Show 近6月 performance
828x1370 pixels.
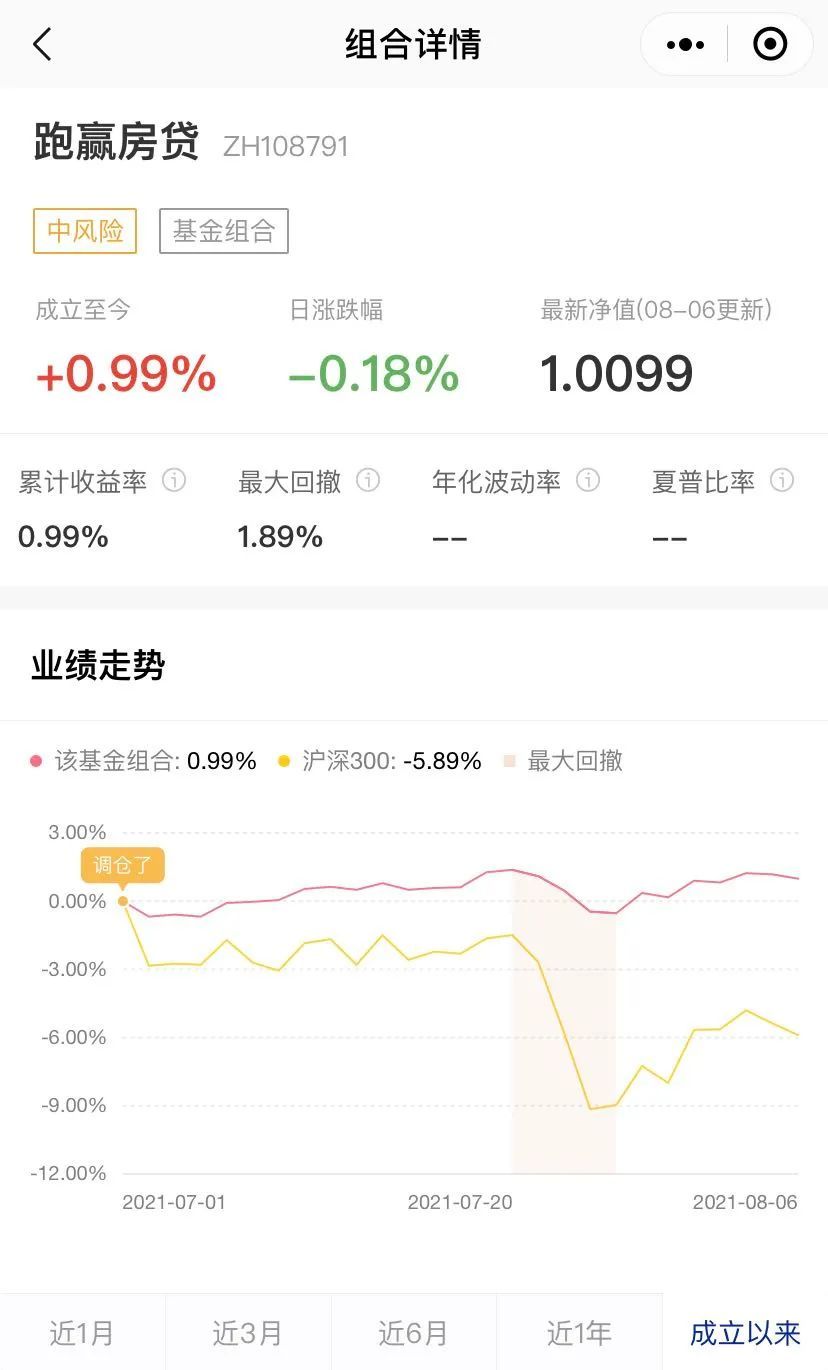pyautogui.click(x=413, y=1332)
